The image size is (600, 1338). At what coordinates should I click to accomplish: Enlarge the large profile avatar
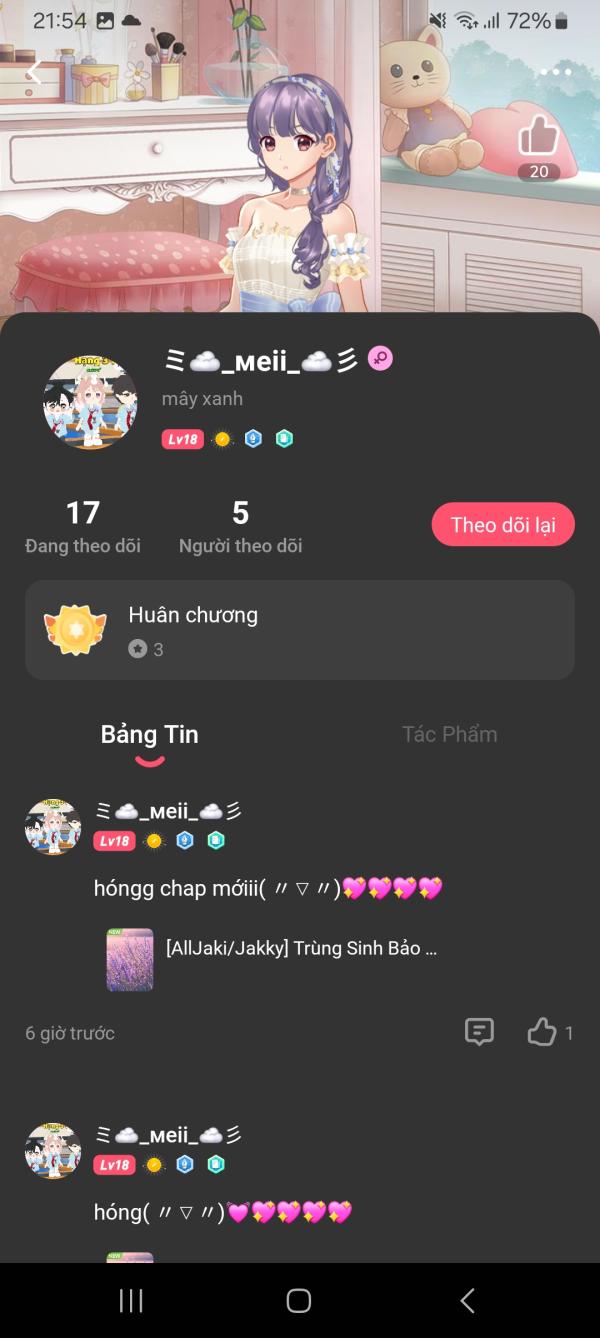pyautogui.click(x=90, y=402)
